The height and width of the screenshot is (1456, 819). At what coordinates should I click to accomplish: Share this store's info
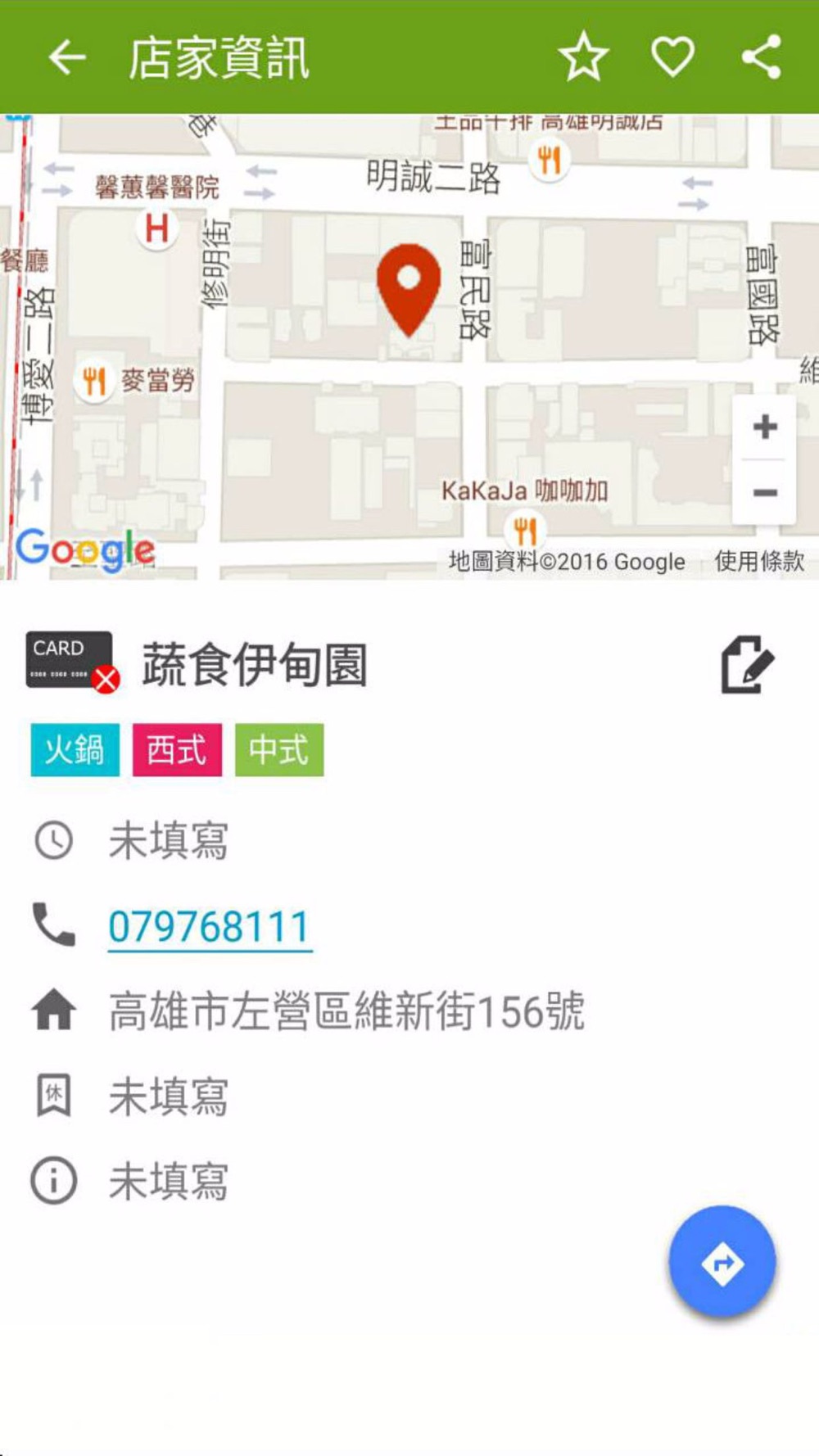pyautogui.click(x=761, y=57)
